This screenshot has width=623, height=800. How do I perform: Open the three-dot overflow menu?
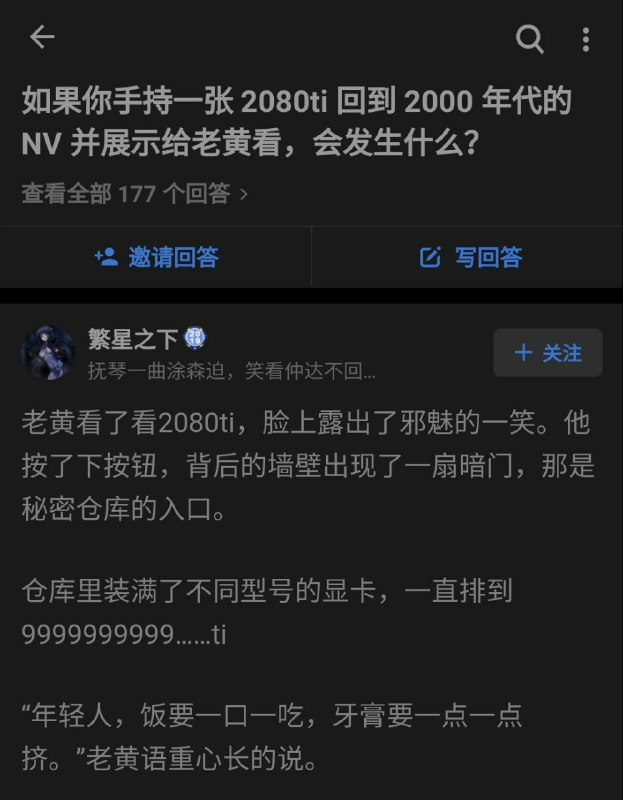click(586, 39)
